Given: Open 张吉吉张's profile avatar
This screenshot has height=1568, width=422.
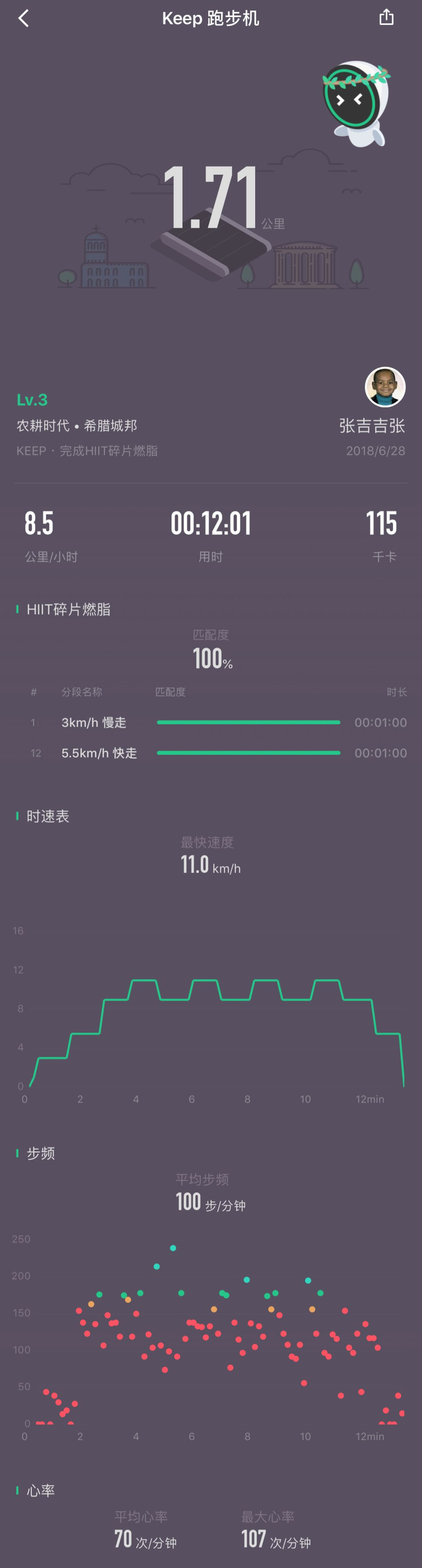Looking at the screenshot, I should 385,386.
